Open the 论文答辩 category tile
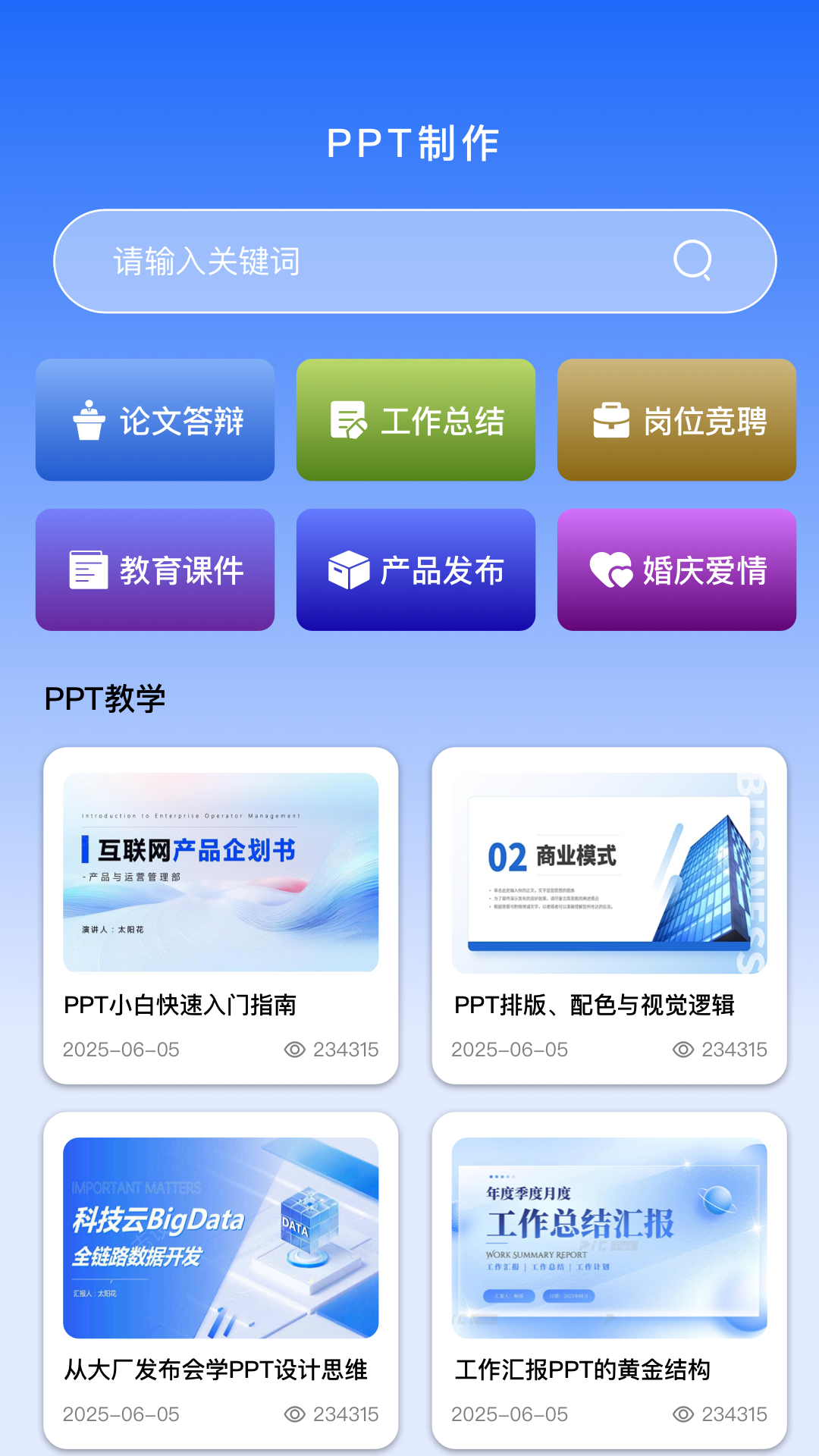819x1456 pixels. pyautogui.click(x=155, y=419)
